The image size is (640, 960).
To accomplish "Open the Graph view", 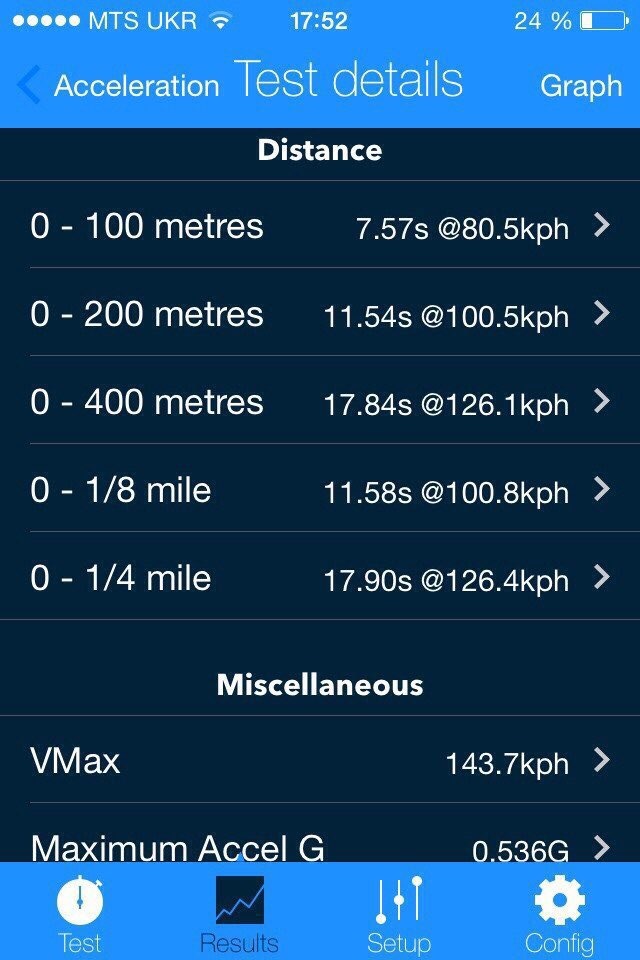I will tap(581, 86).
